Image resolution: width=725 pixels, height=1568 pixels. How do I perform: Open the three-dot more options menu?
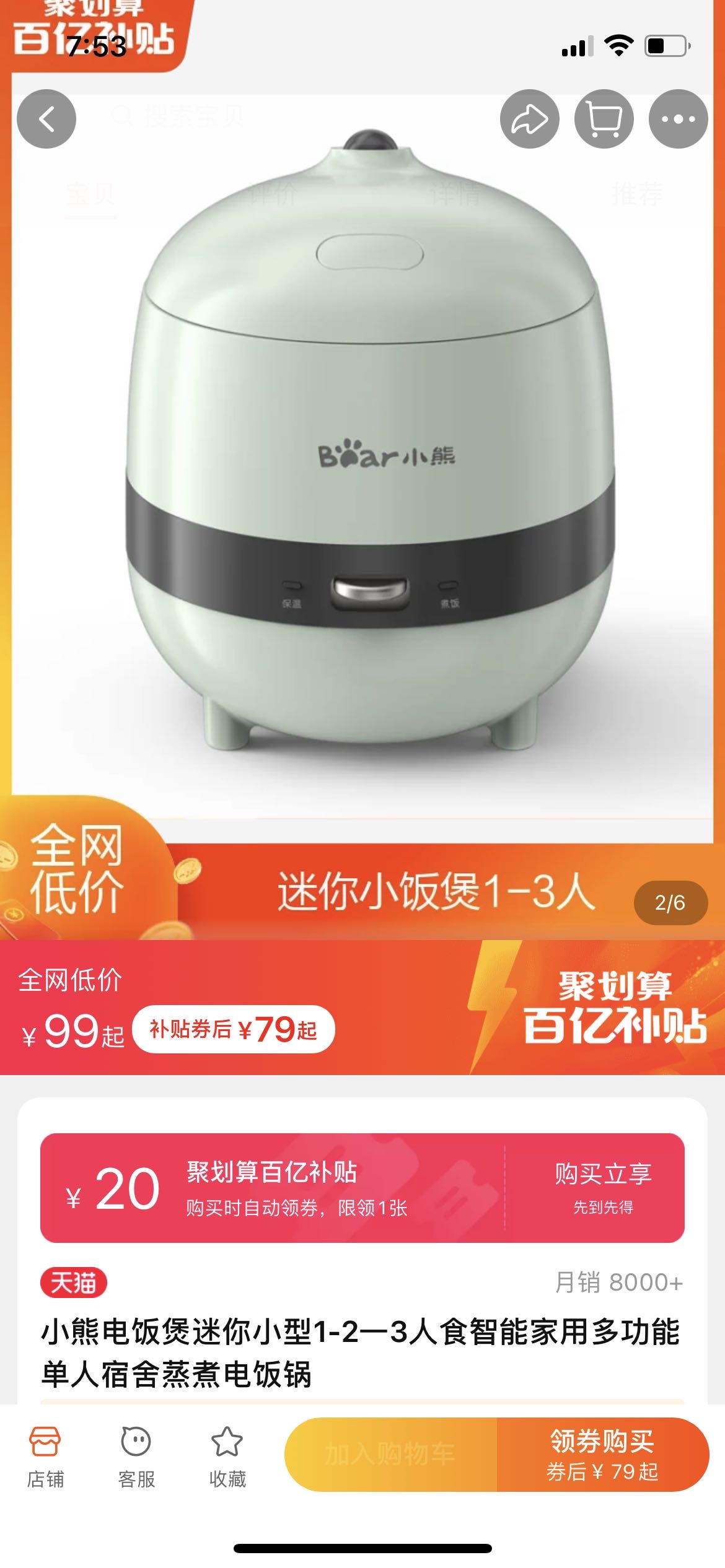678,119
